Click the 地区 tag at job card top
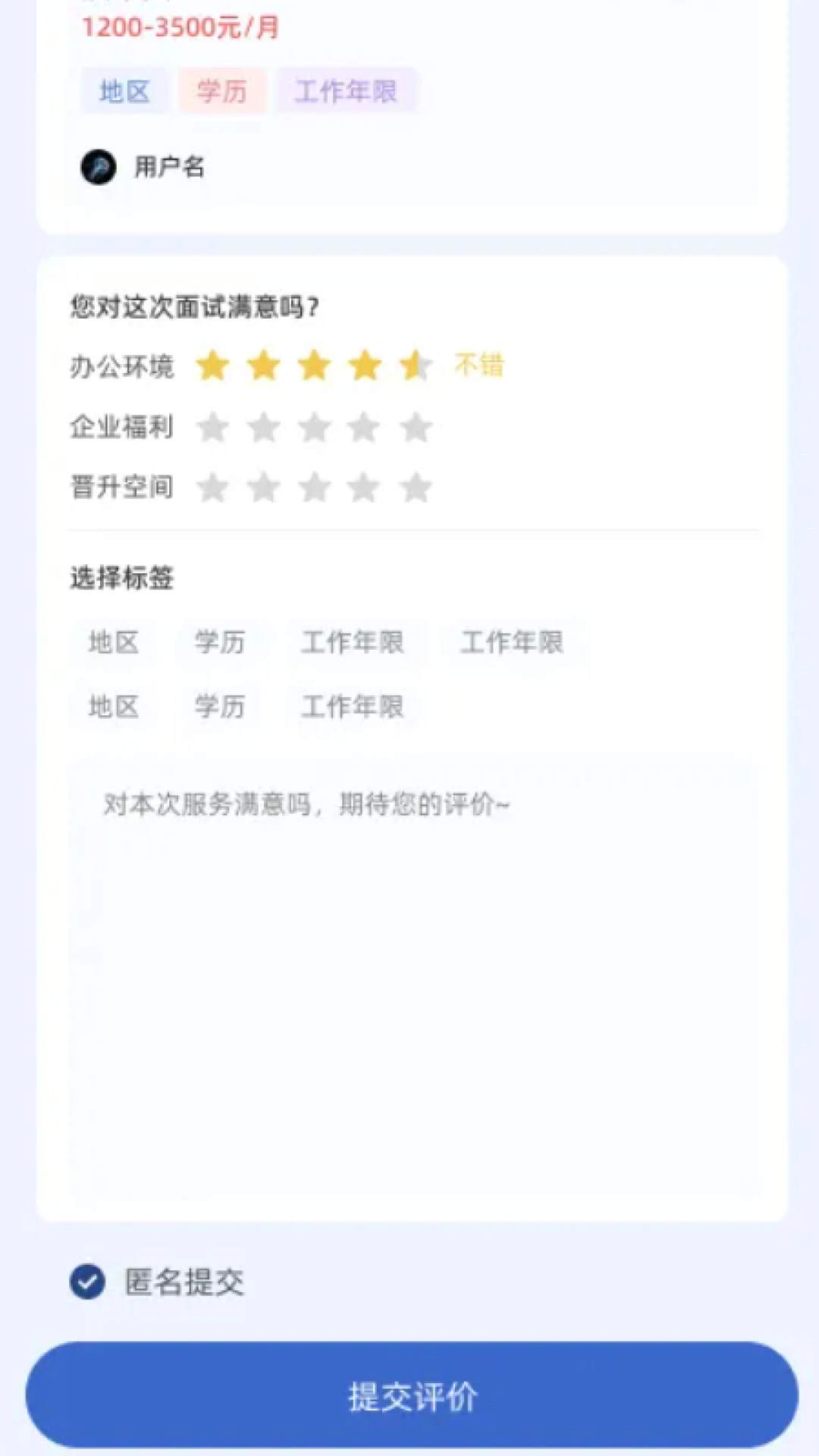819x1456 pixels. tap(124, 90)
